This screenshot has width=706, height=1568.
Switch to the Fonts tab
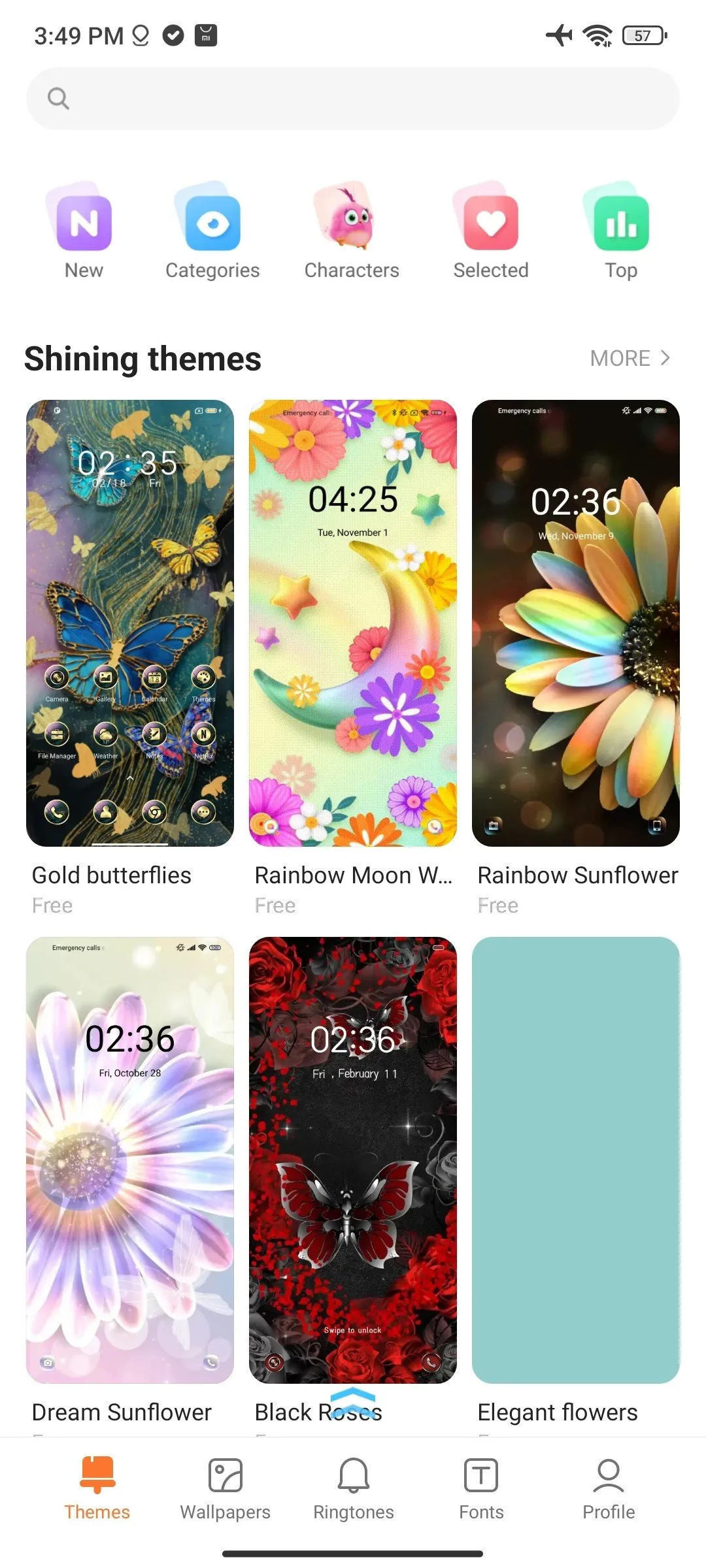pos(481,1488)
